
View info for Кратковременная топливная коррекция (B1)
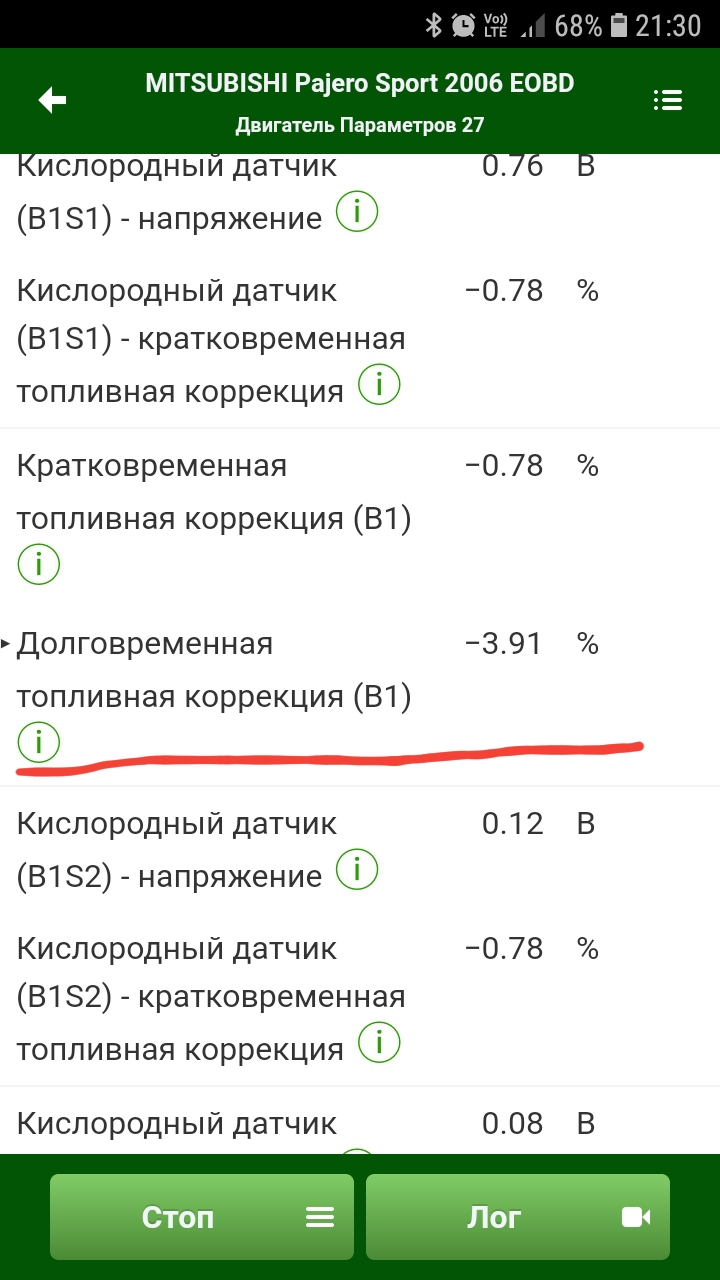coord(39,565)
